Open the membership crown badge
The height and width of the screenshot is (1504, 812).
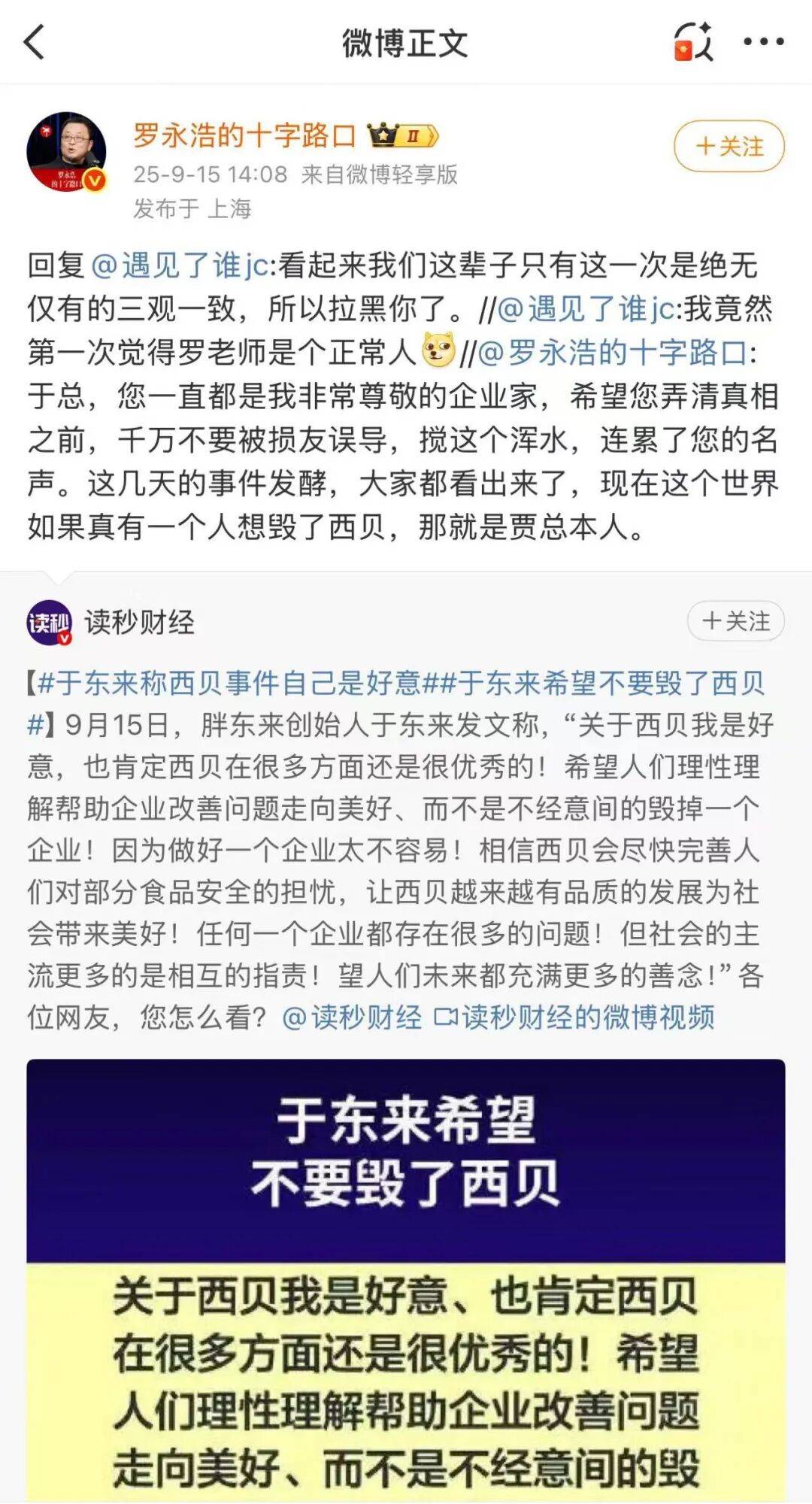403,136
